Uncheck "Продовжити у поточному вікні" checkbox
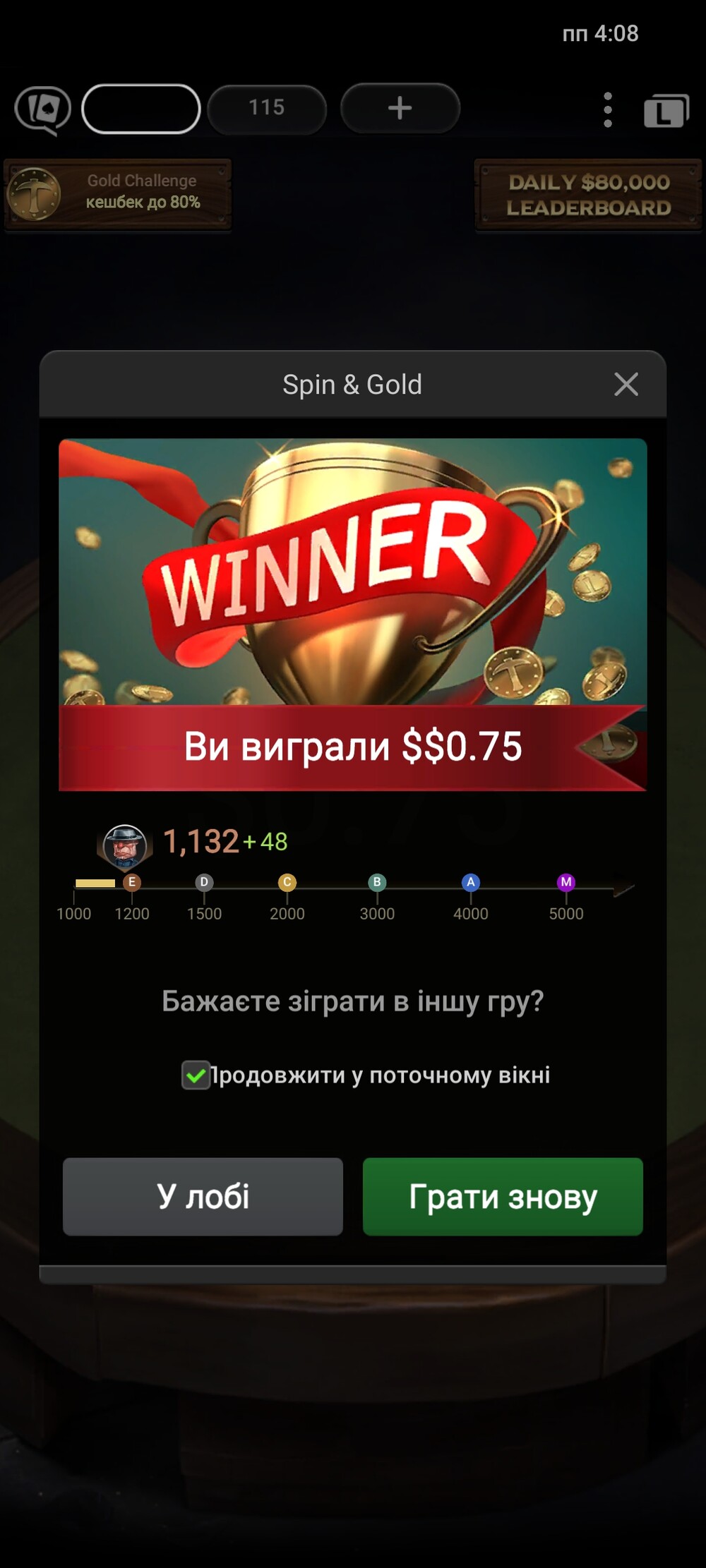The image size is (706, 1568). pyautogui.click(x=196, y=1075)
